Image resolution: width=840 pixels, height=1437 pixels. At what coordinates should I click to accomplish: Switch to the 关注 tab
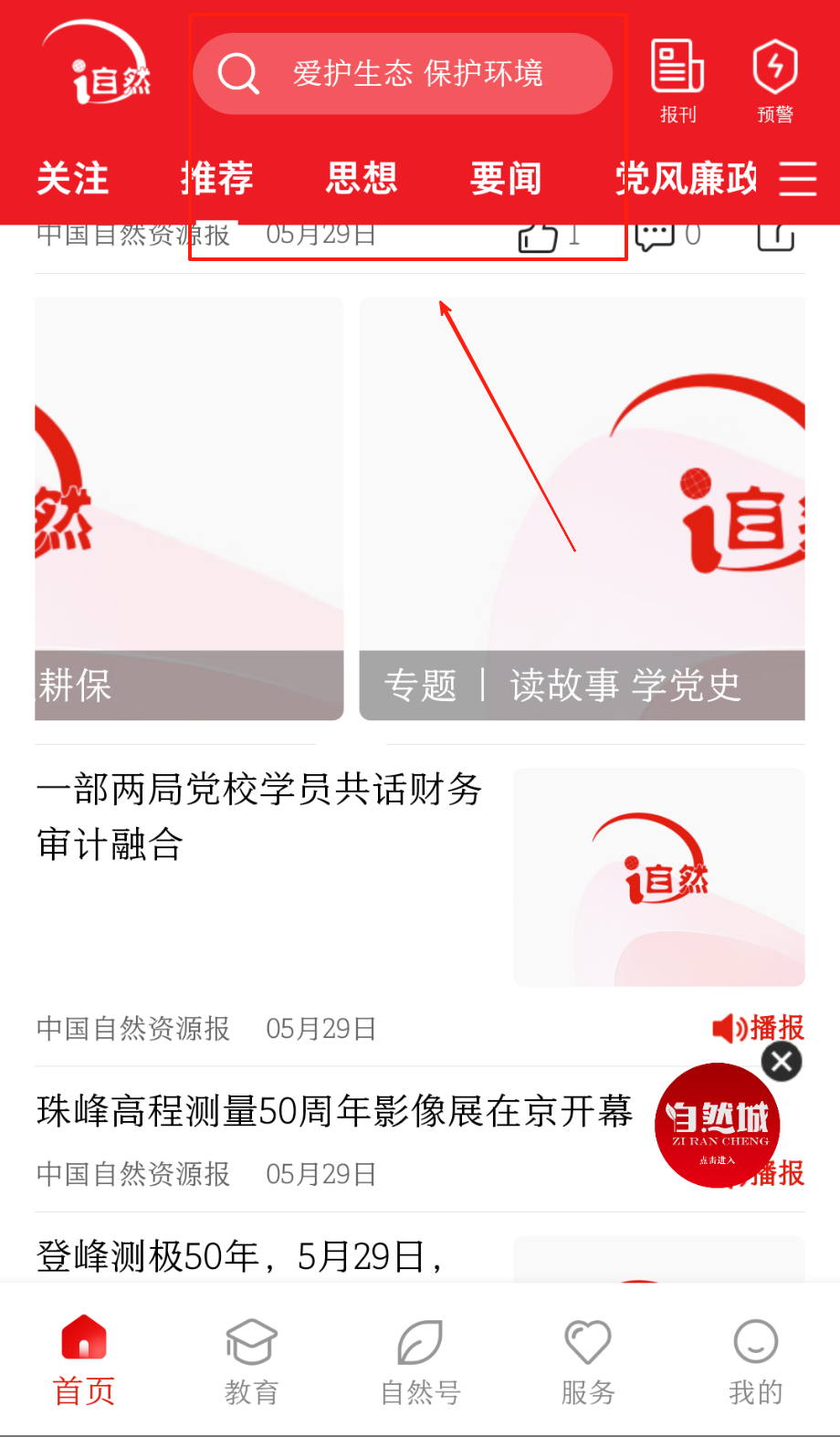pyautogui.click(x=72, y=179)
